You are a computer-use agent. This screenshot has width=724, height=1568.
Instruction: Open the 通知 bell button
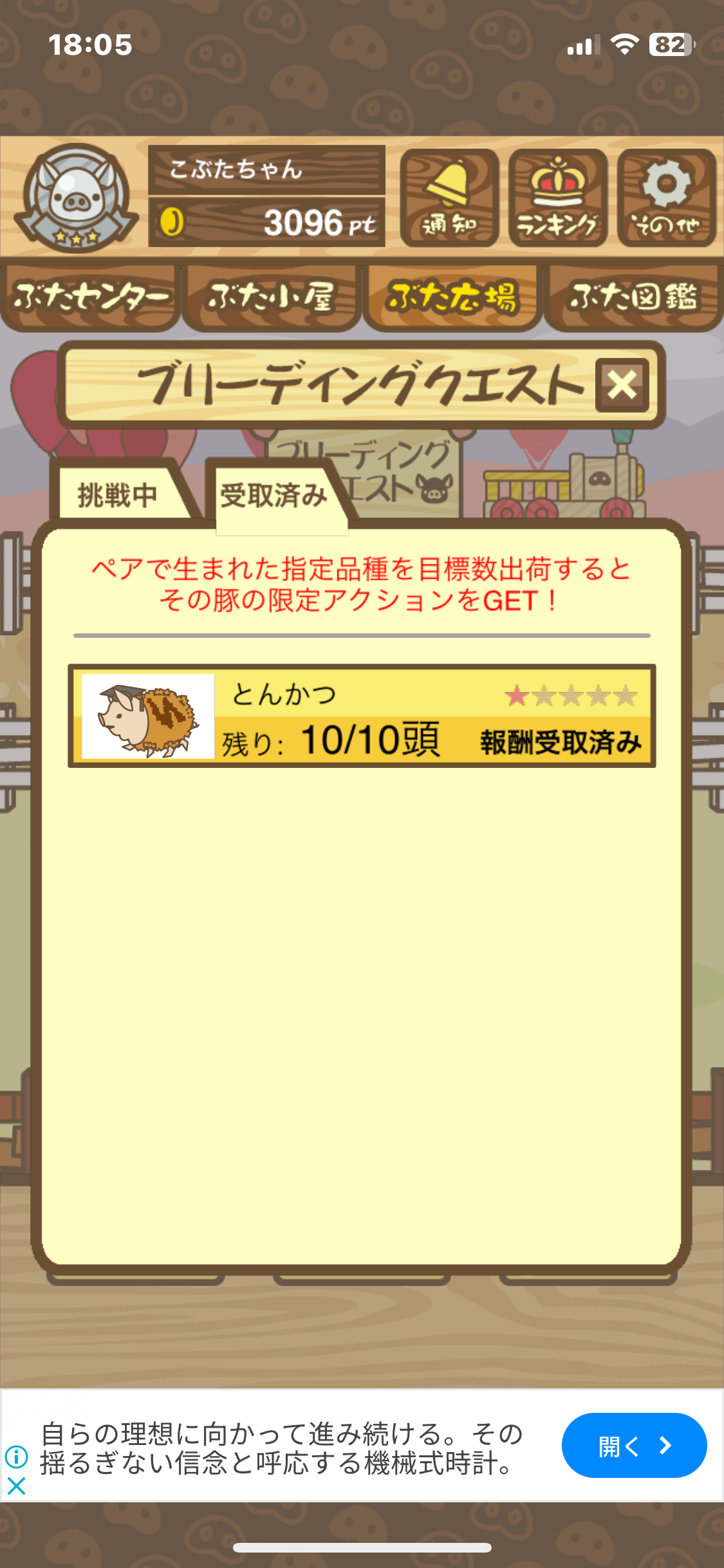pos(449,198)
